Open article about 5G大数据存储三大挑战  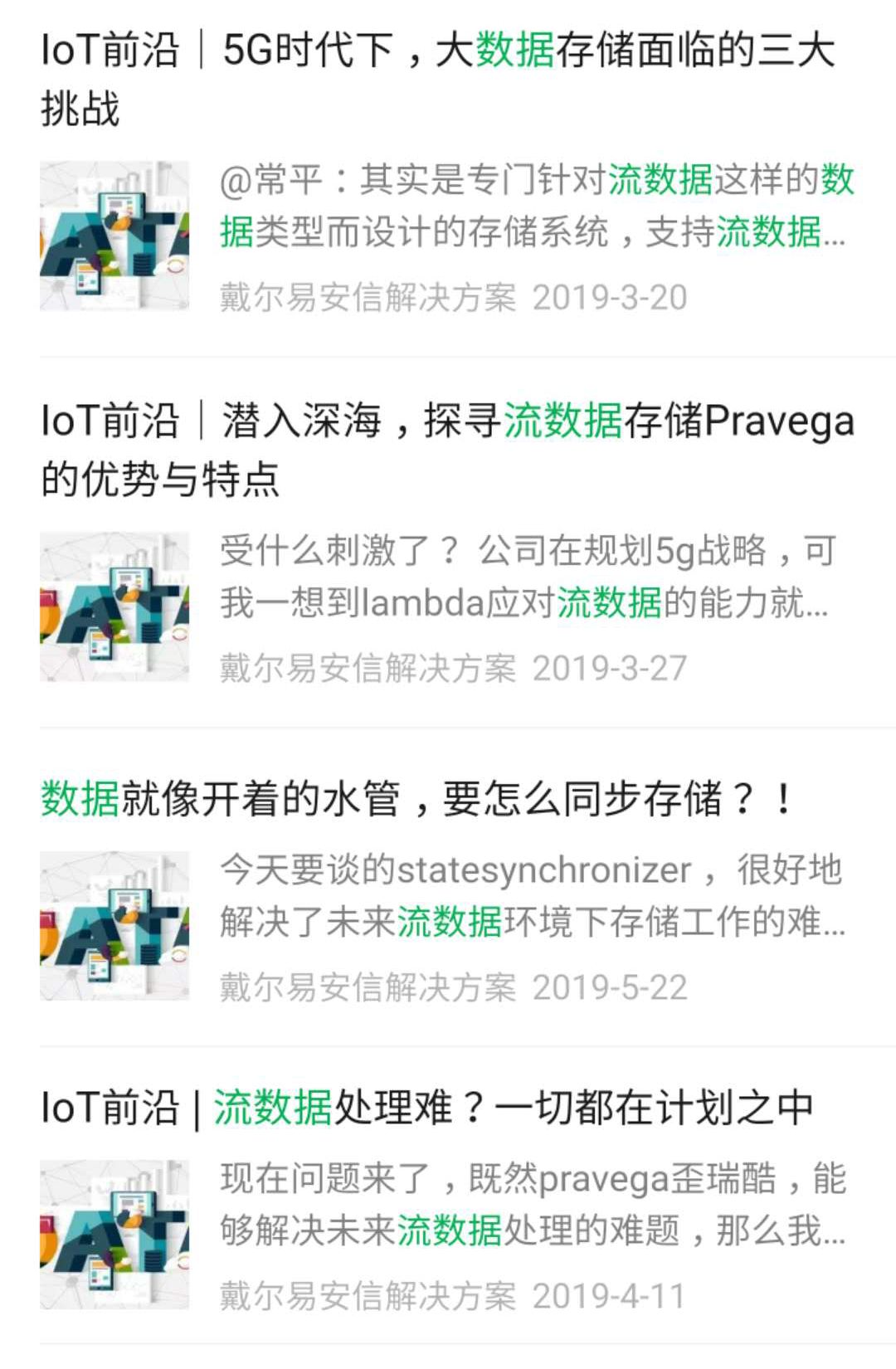pos(438,79)
